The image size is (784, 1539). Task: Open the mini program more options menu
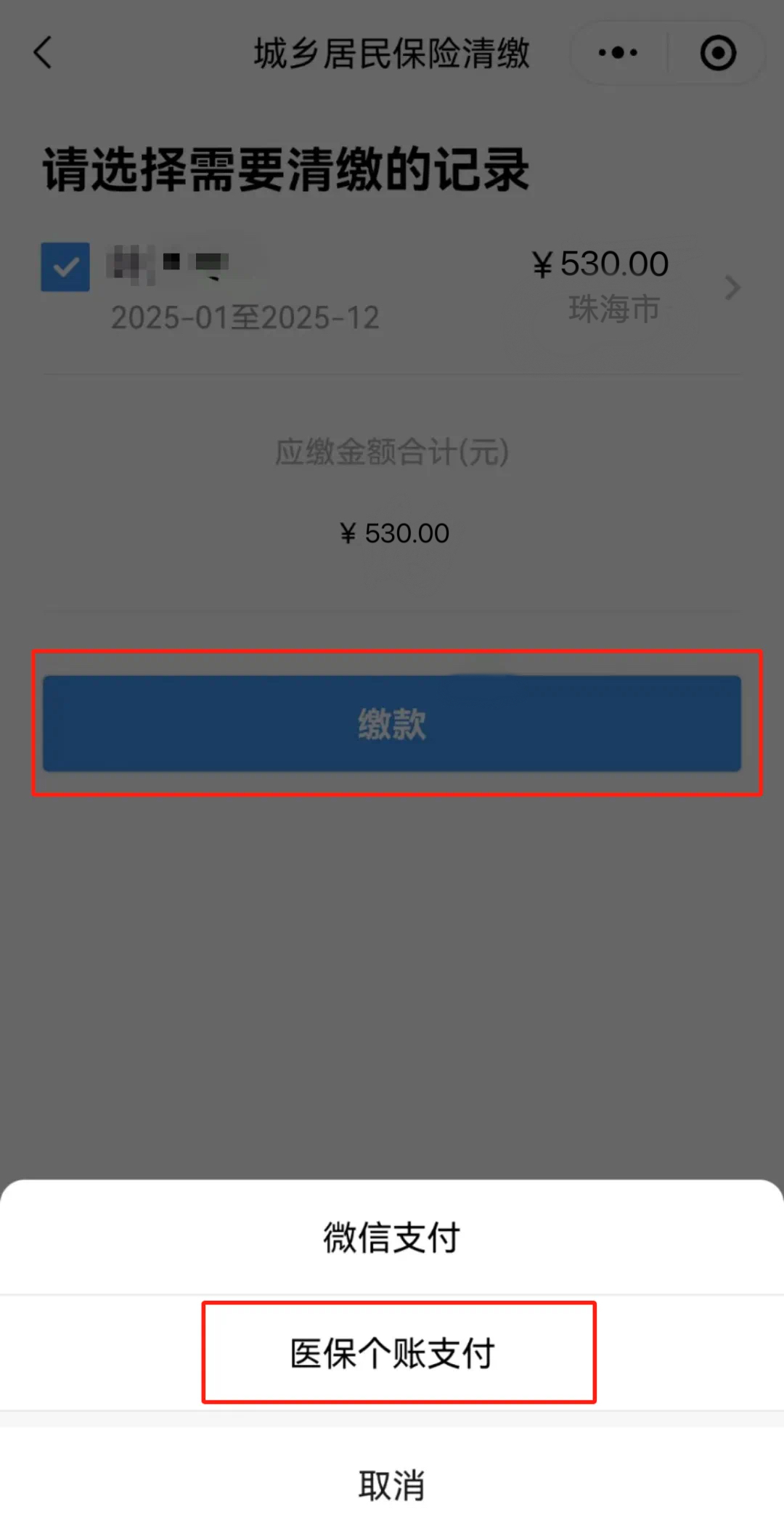(618, 53)
